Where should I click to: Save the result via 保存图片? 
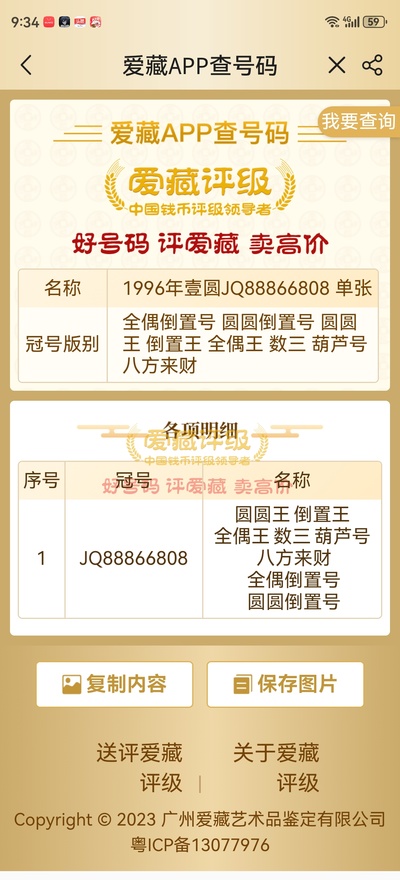pos(285,684)
